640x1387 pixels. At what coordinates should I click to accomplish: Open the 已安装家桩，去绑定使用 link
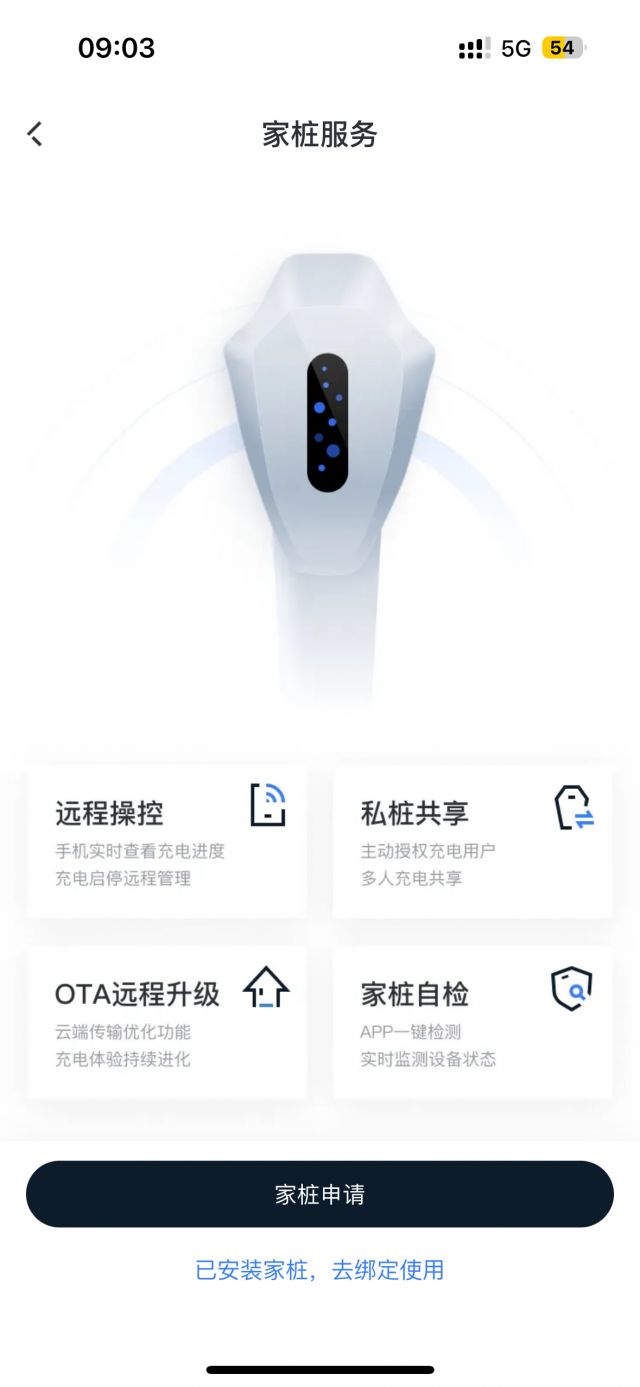click(x=320, y=1270)
